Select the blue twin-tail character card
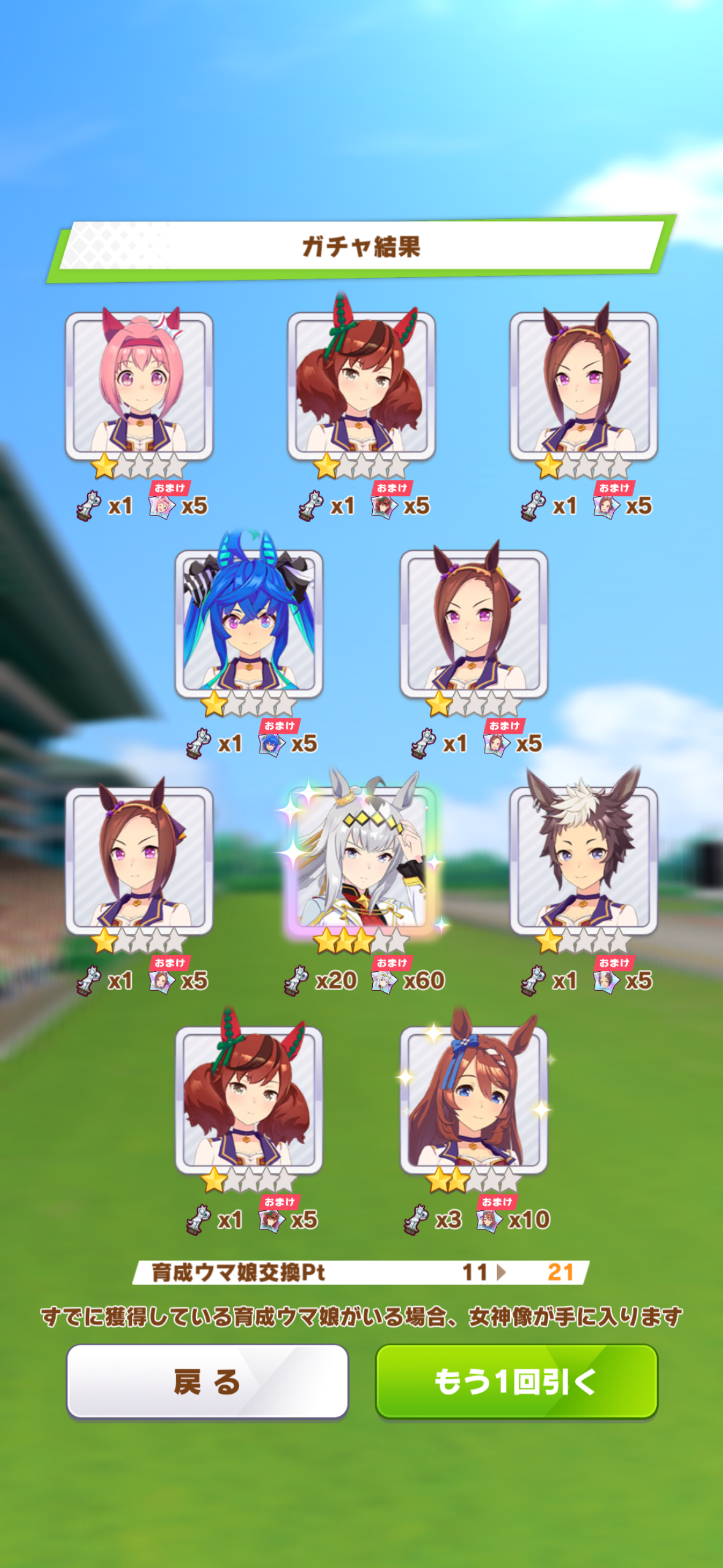723x1568 pixels. coord(249,624)
